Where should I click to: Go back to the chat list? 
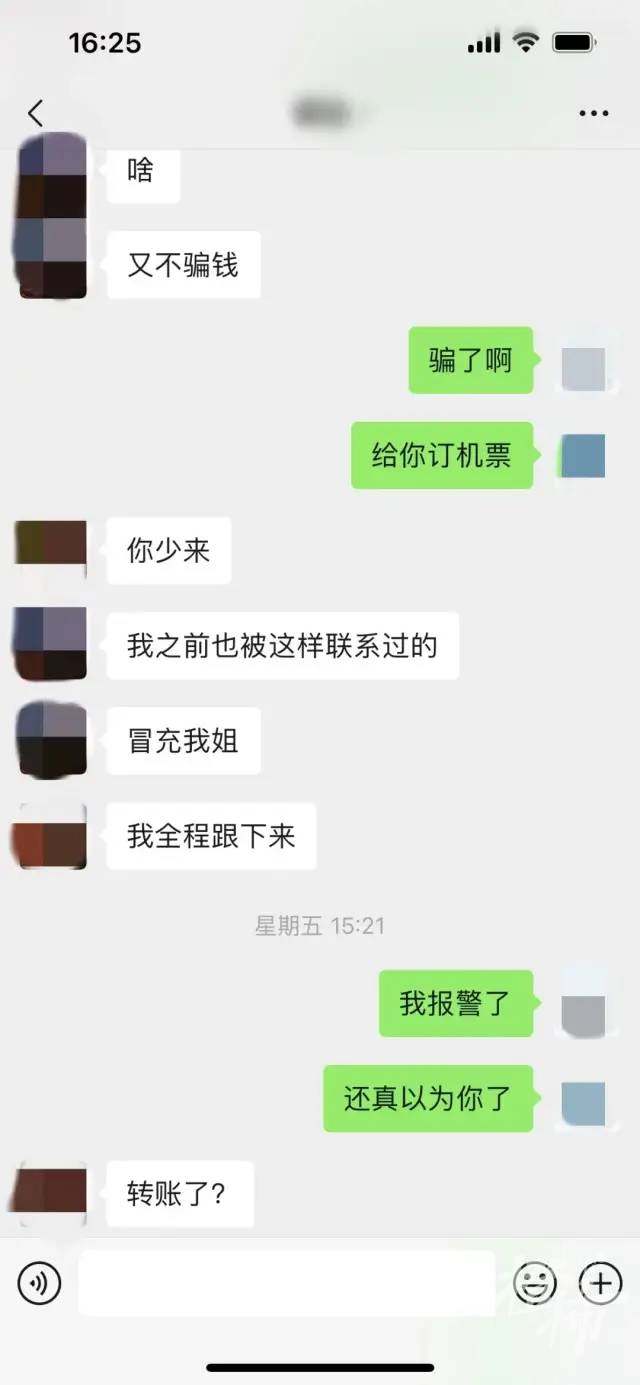point(36,112)
